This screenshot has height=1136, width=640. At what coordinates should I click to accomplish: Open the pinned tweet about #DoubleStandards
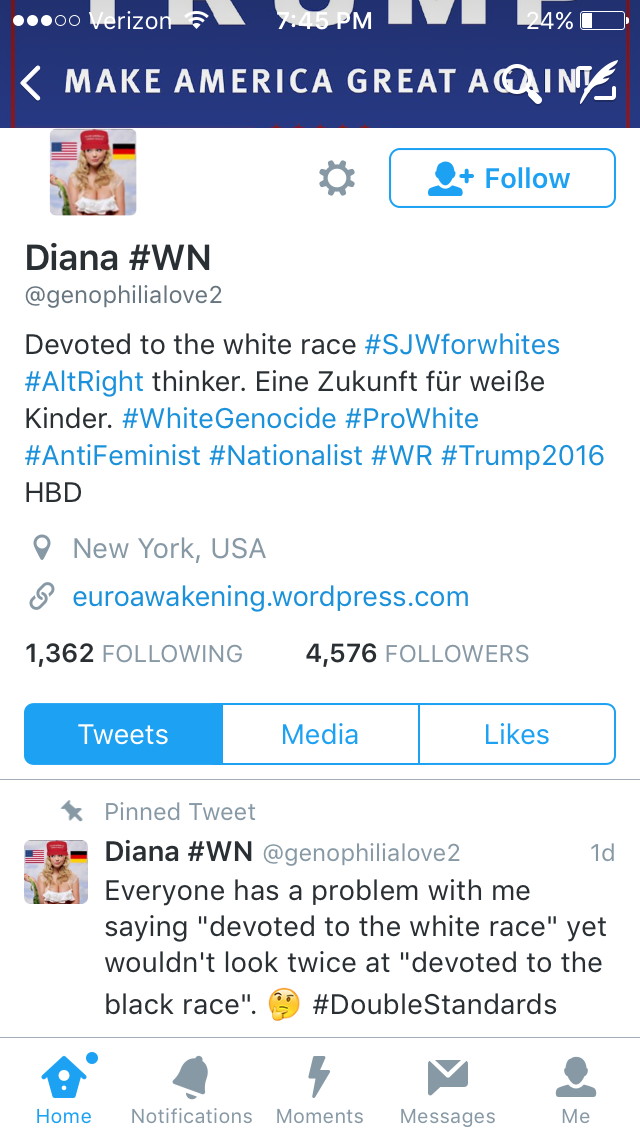click(355, 945)
